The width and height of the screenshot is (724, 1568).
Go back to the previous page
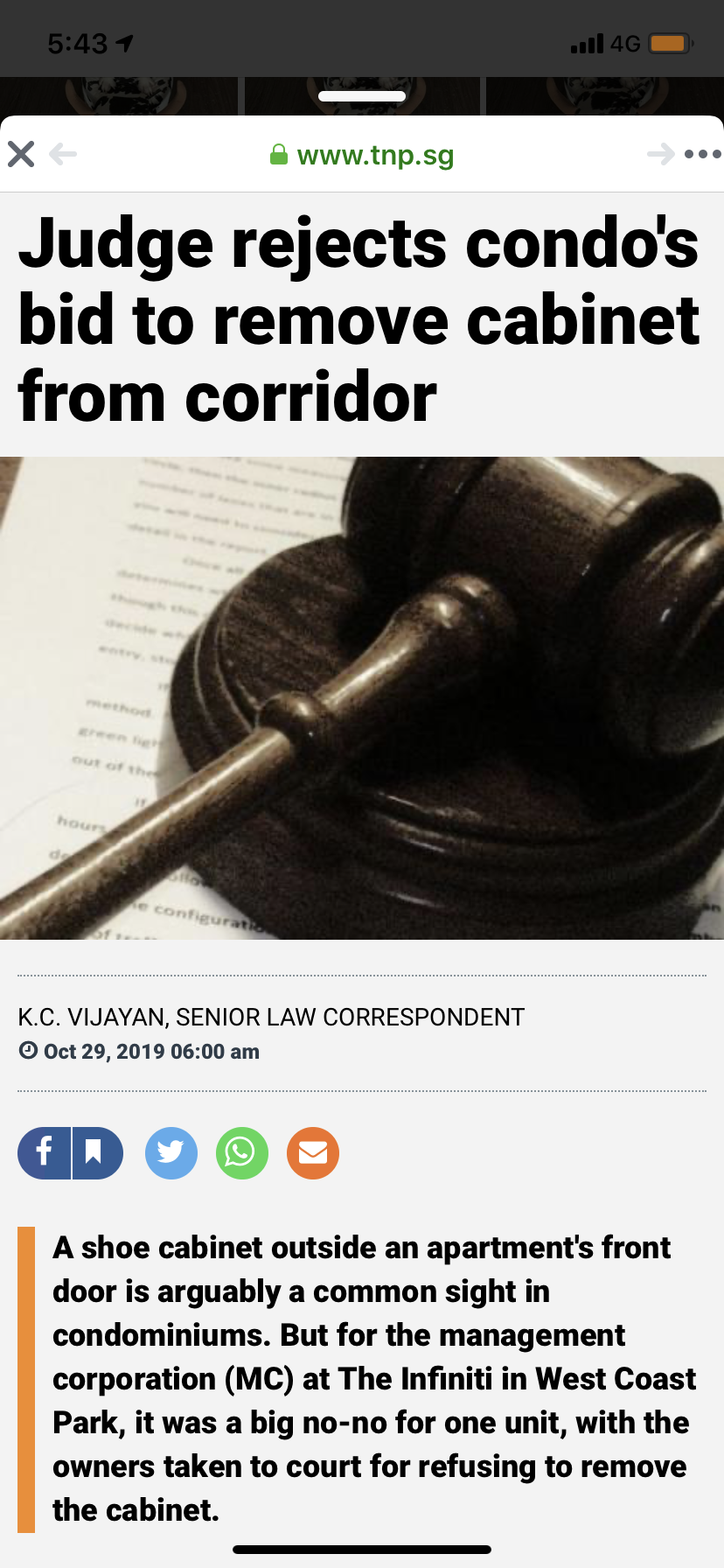pyautogui.click(x=63, y=155)
